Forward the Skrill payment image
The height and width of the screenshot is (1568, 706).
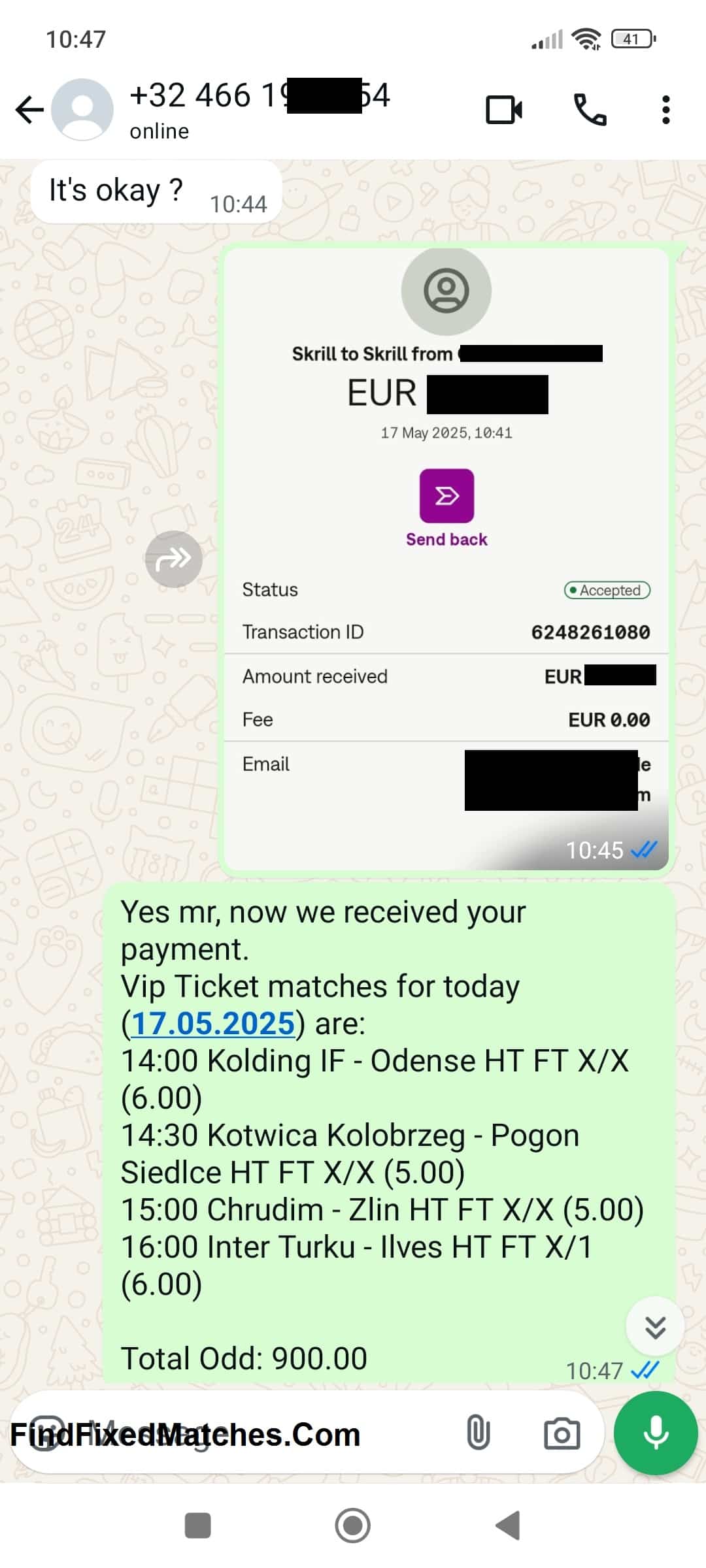(174, 559)
